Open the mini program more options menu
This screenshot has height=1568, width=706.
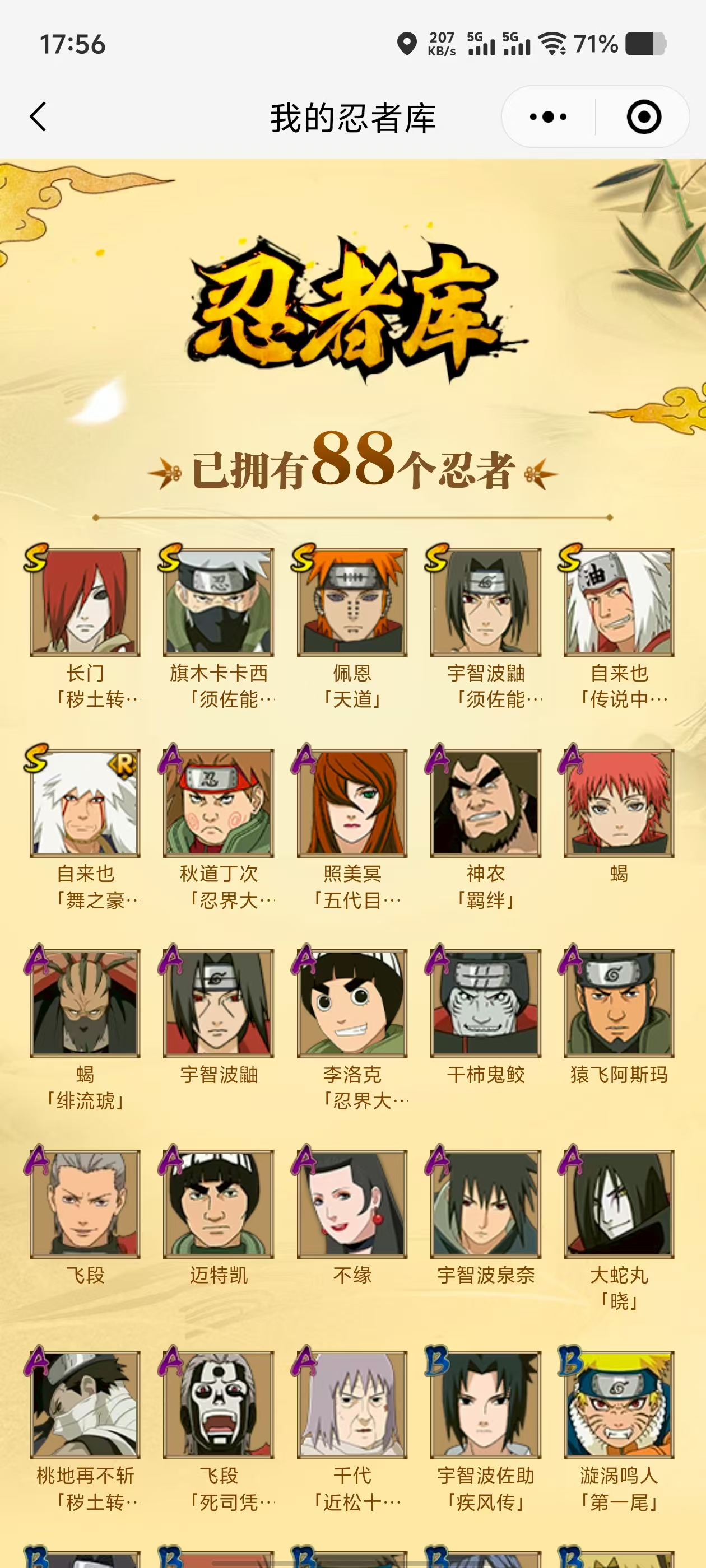[547, 116]
